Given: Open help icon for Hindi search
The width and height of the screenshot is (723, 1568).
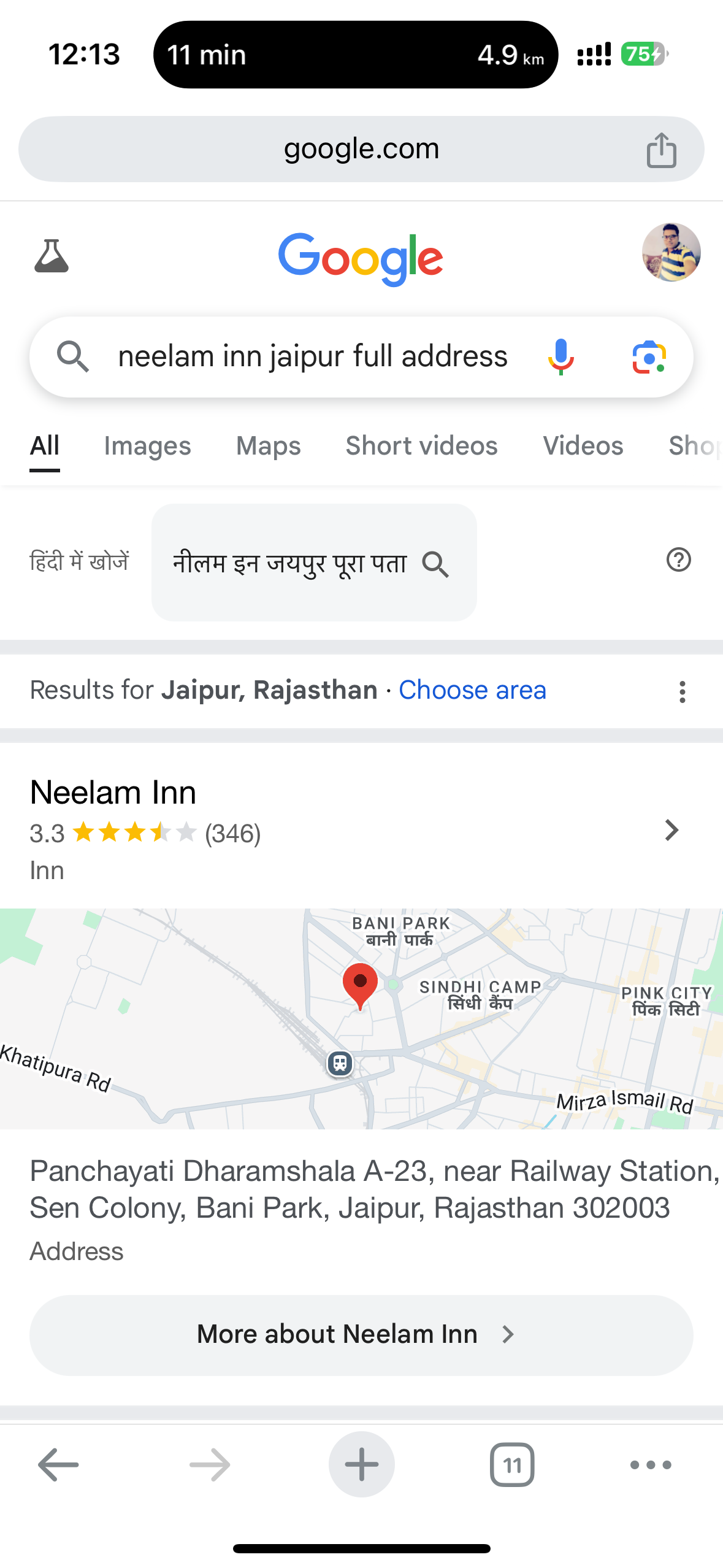Looking at the screenshot, I should [678, 559].
